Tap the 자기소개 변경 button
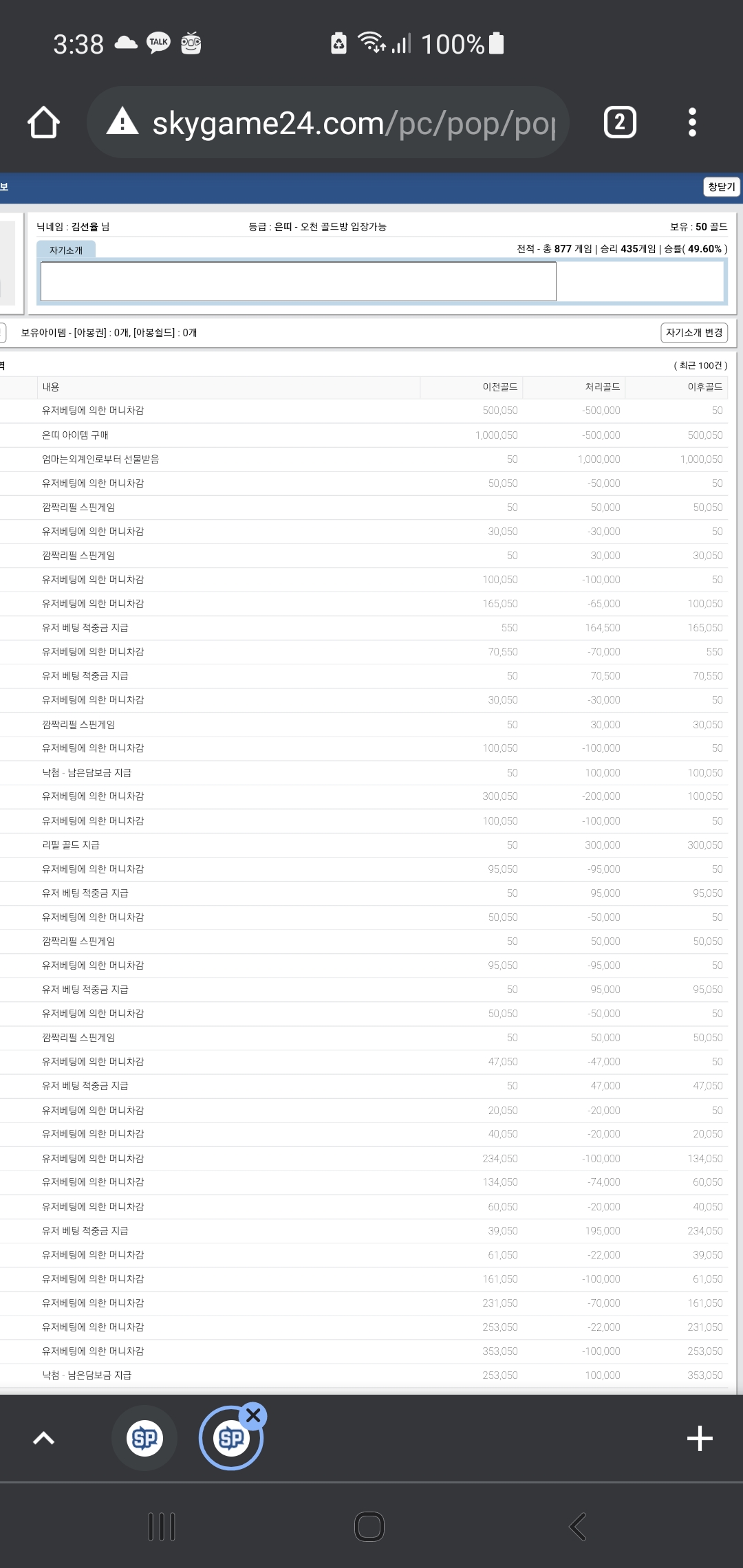The image size is (743, 1568). (694, 333)
